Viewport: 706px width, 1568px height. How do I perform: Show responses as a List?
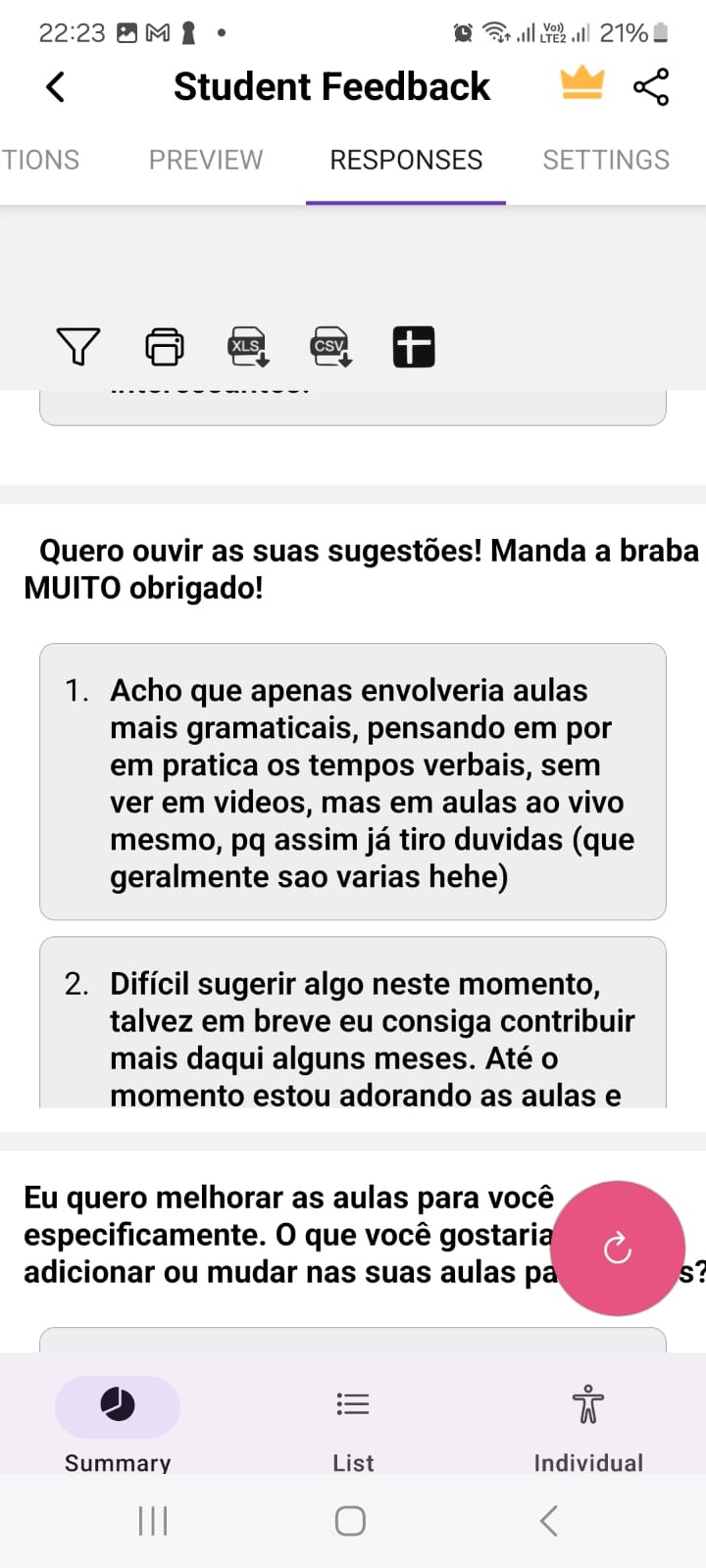click(353, 1423)
